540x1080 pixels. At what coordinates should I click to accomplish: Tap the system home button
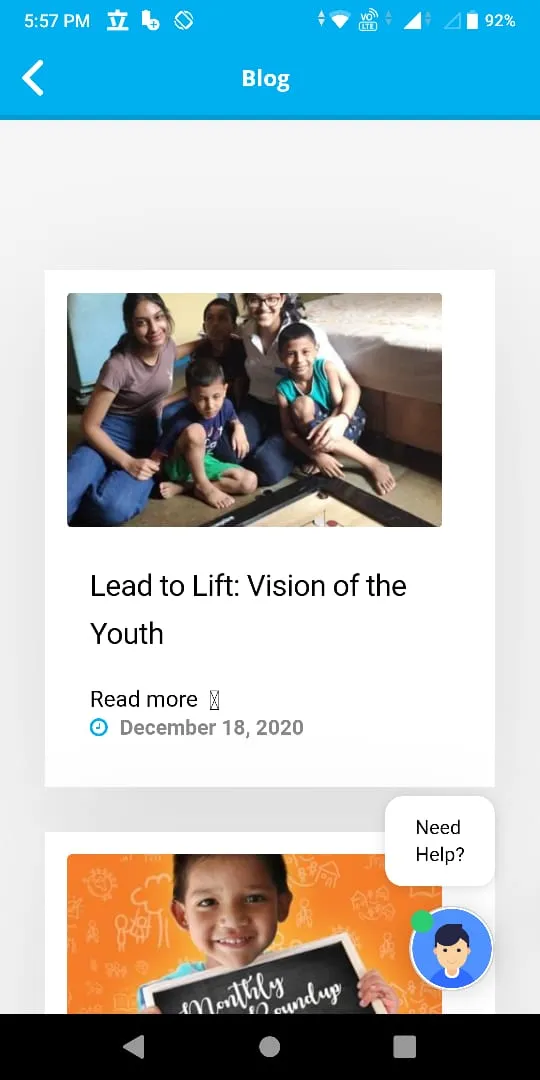coord(269,1047)
